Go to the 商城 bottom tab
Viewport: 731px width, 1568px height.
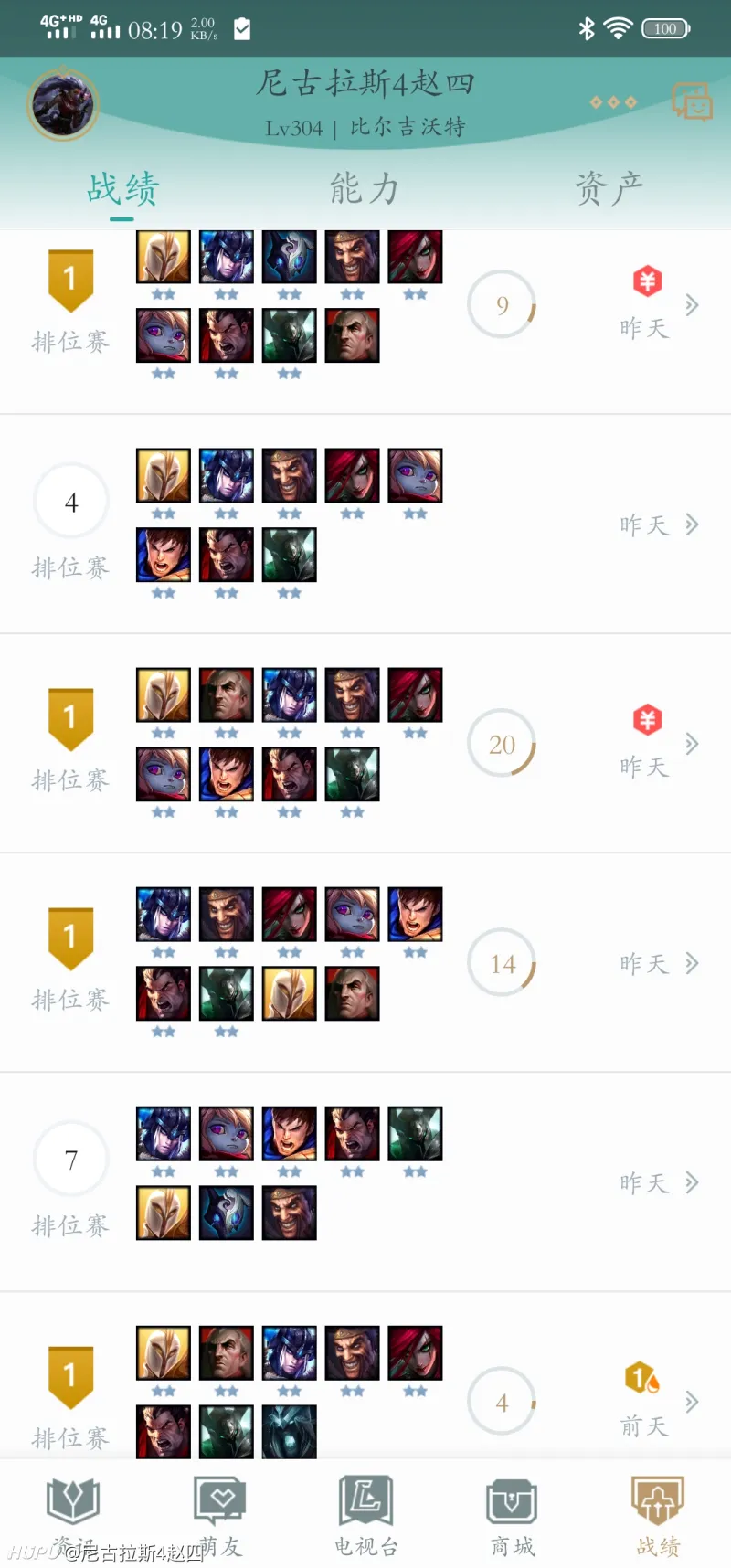(x=512, y=1515)
